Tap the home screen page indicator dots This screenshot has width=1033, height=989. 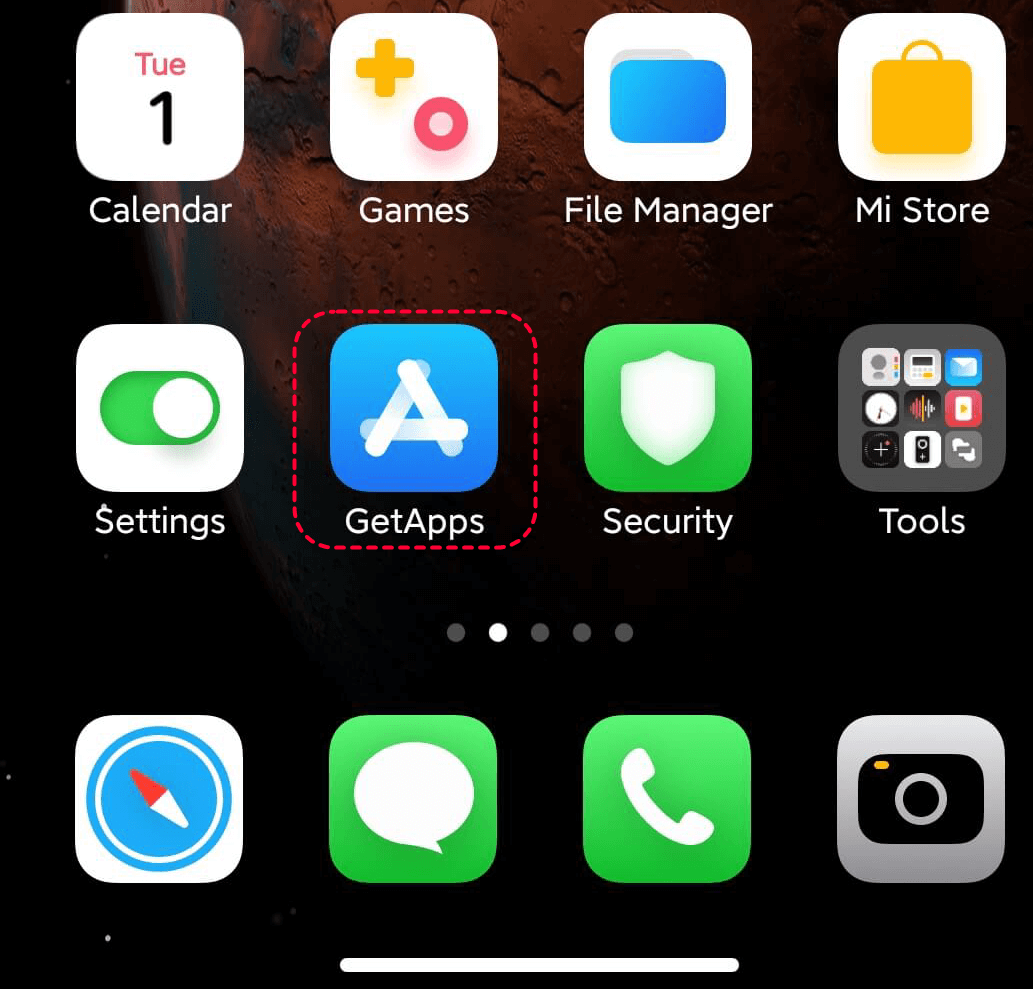[540, 633]
